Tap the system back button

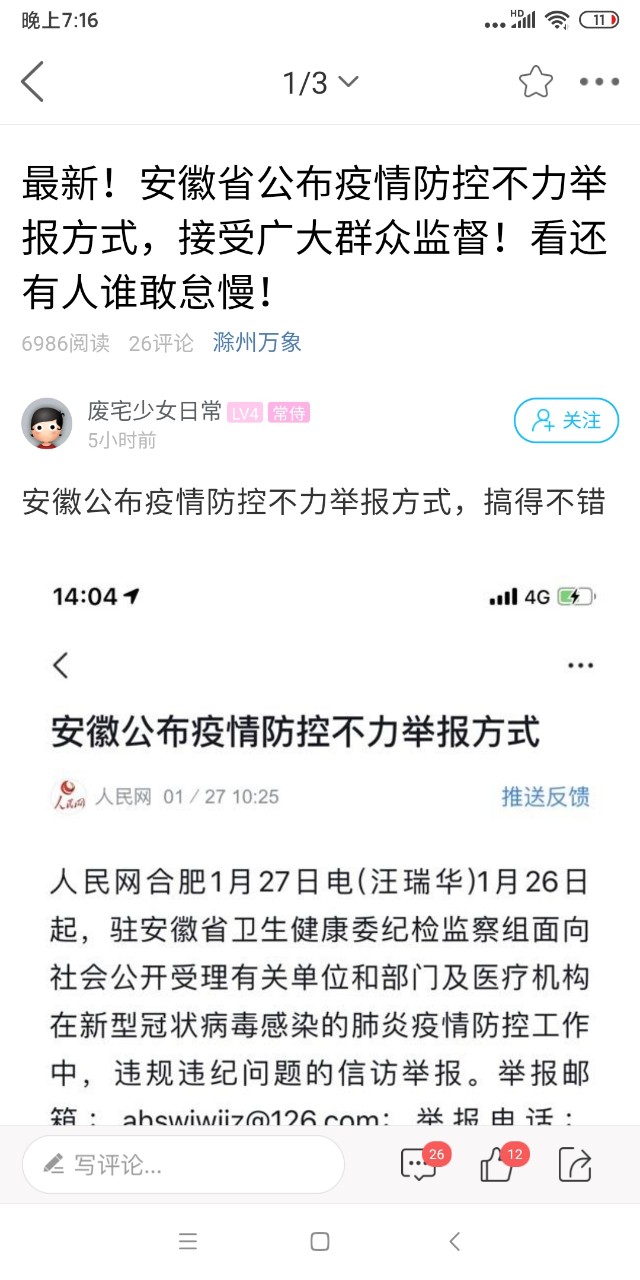(x=454, y=1242)
